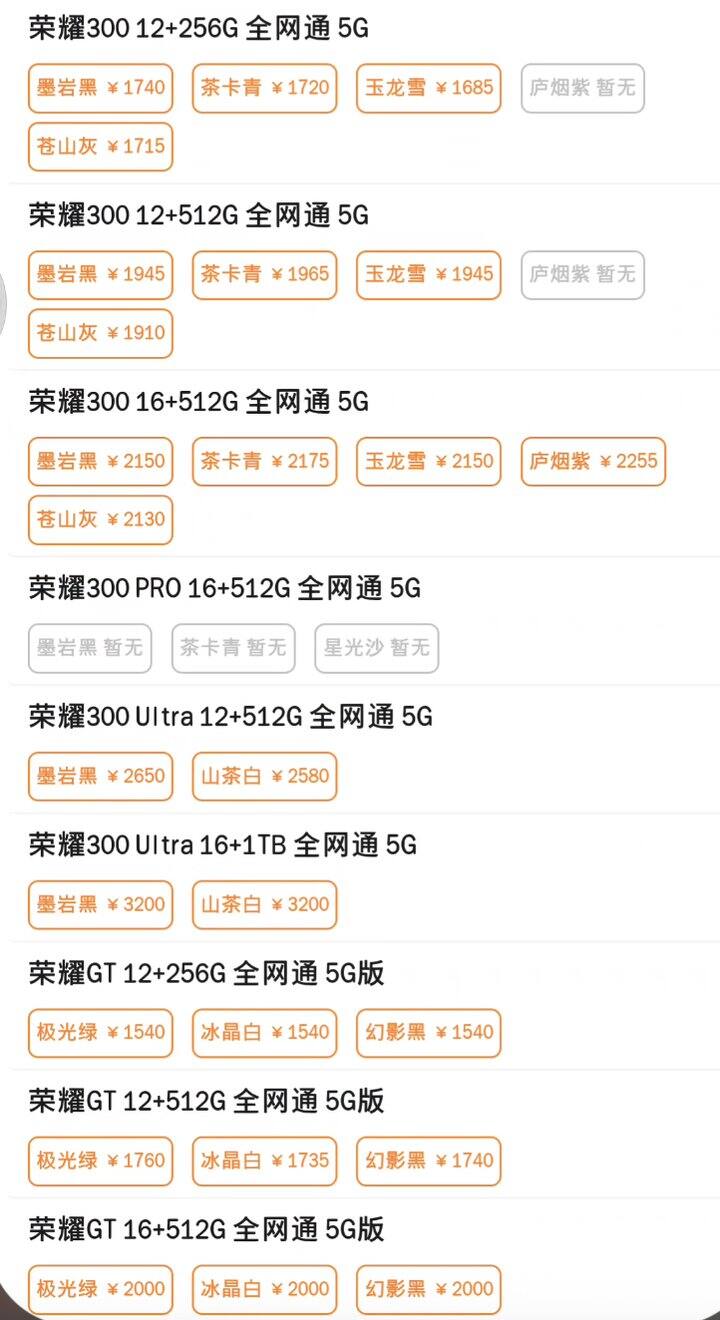Viewport: 720px width, 1320px height.
Task: Choose the 幻影黑 ¥2000 chip
Action: click(428, 1289)
